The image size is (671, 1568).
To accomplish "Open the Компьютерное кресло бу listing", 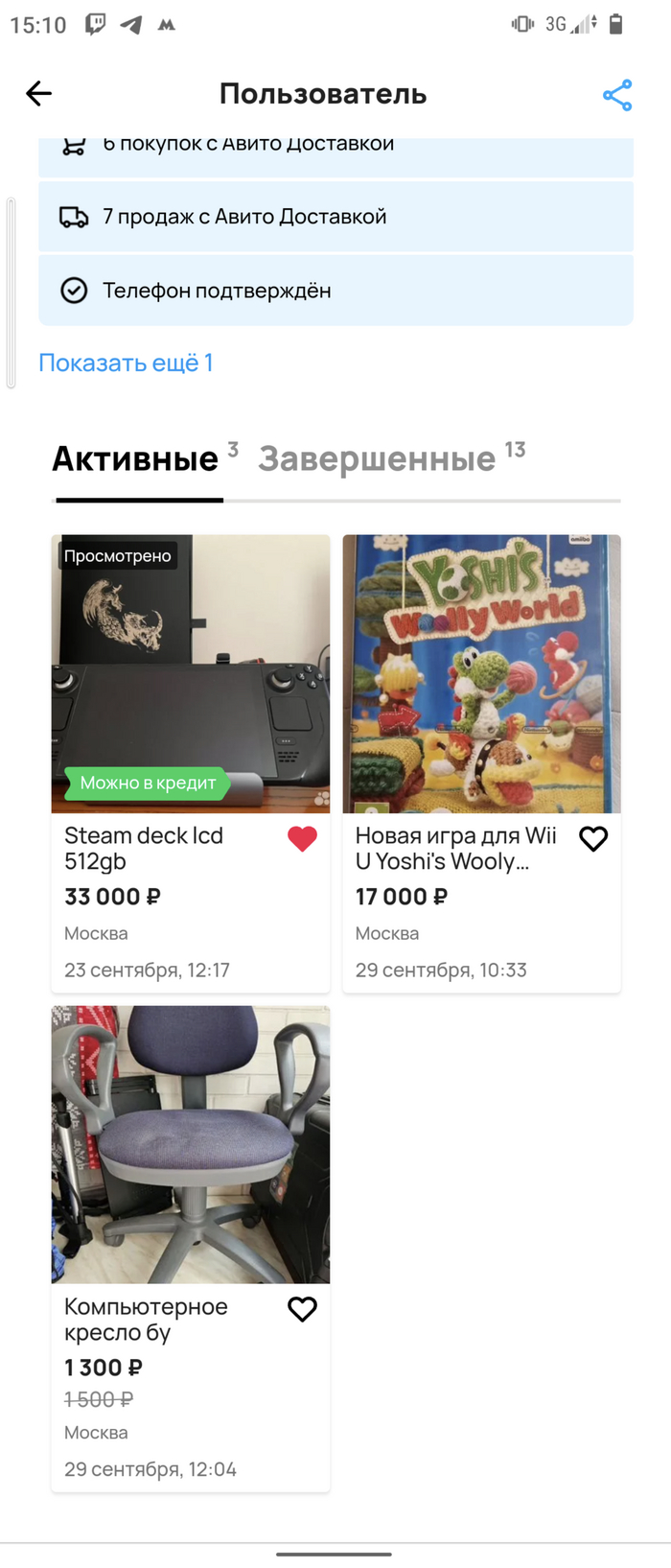I will pyautogui.click(x=190, y=1145).
